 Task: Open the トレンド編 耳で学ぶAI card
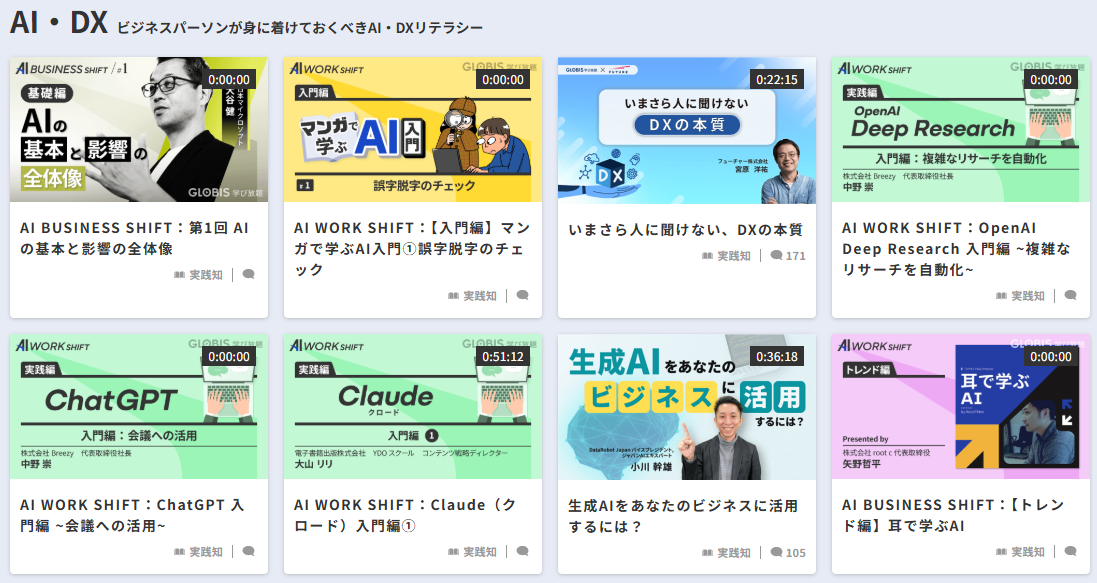pos(960,406)
